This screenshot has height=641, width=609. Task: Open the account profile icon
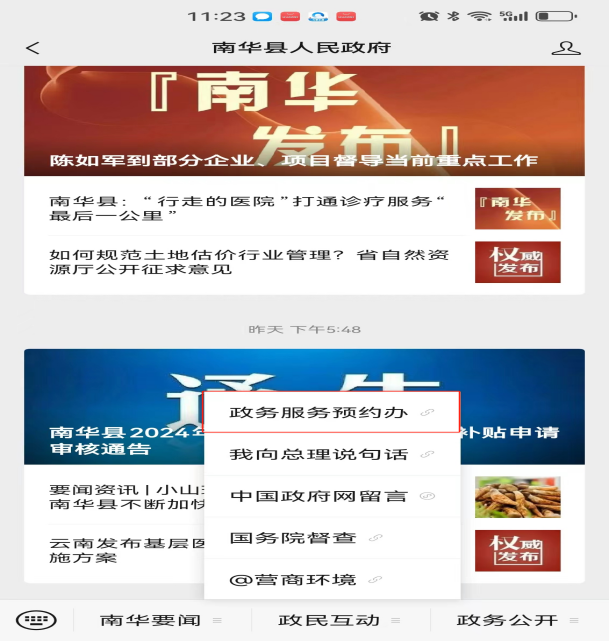(565, 48)
